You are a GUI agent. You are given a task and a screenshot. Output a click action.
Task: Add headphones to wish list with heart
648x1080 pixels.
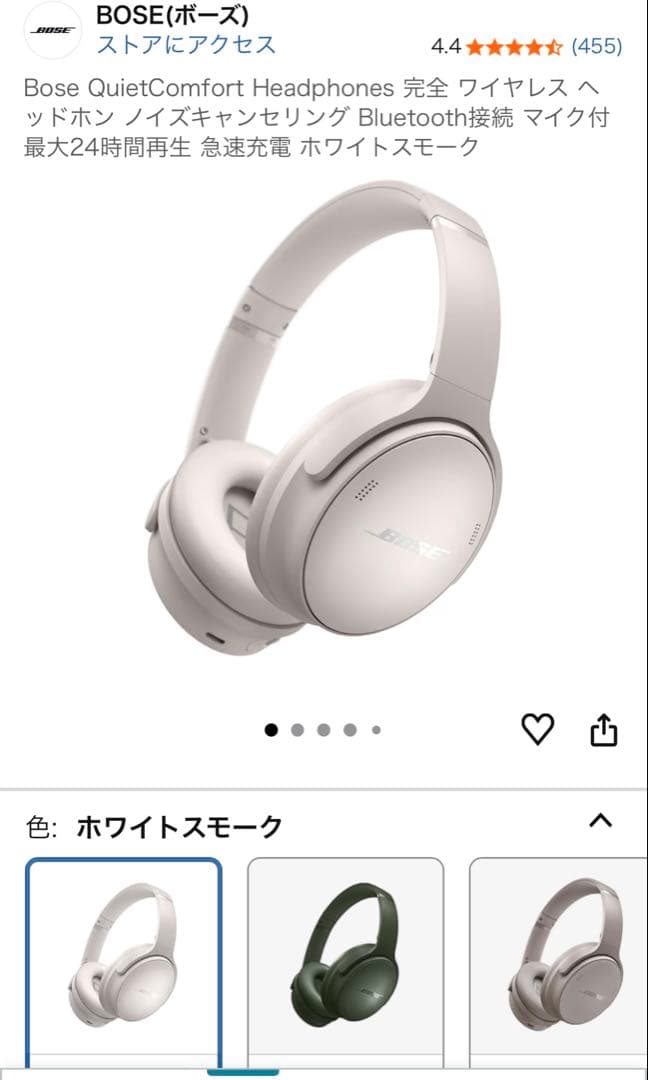pos(538,731)
